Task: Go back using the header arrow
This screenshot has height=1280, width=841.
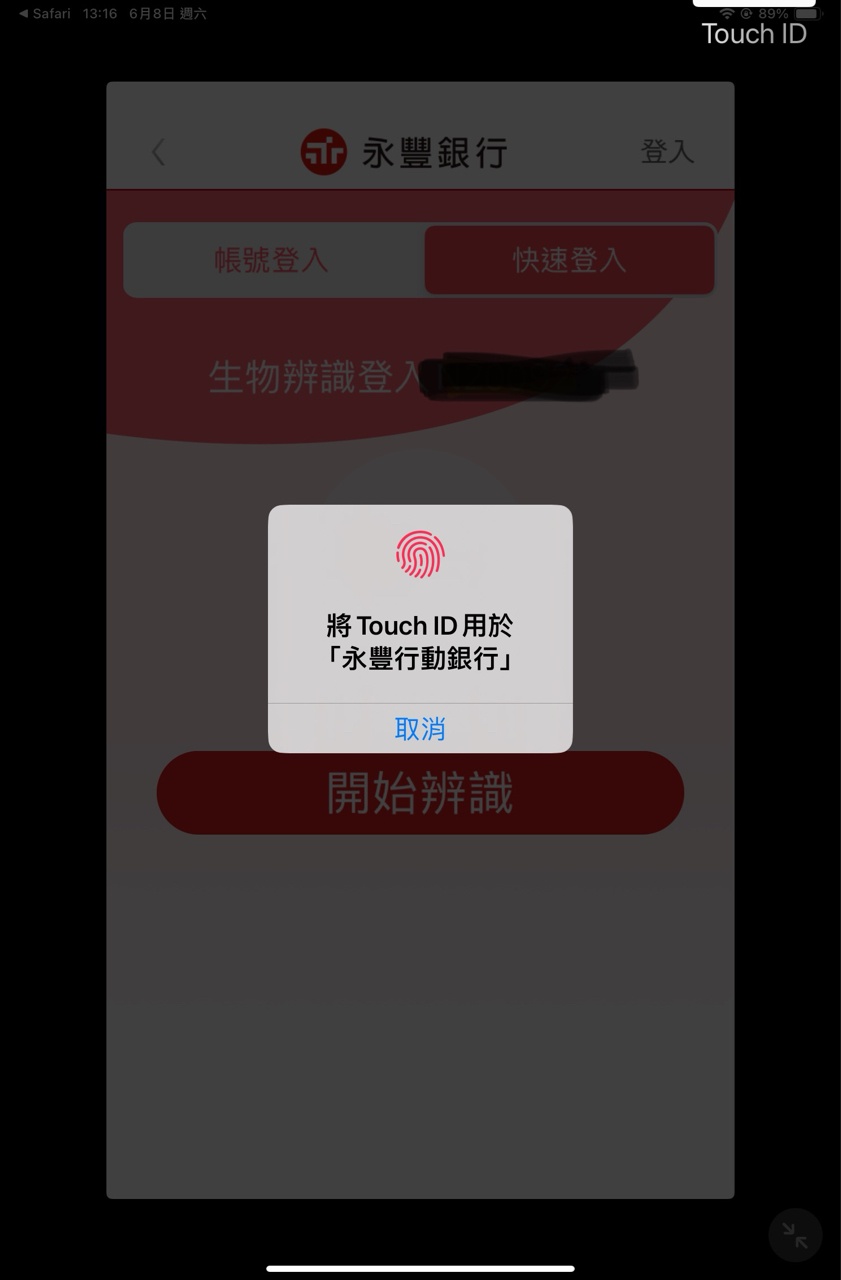Action: click(158, 152)
